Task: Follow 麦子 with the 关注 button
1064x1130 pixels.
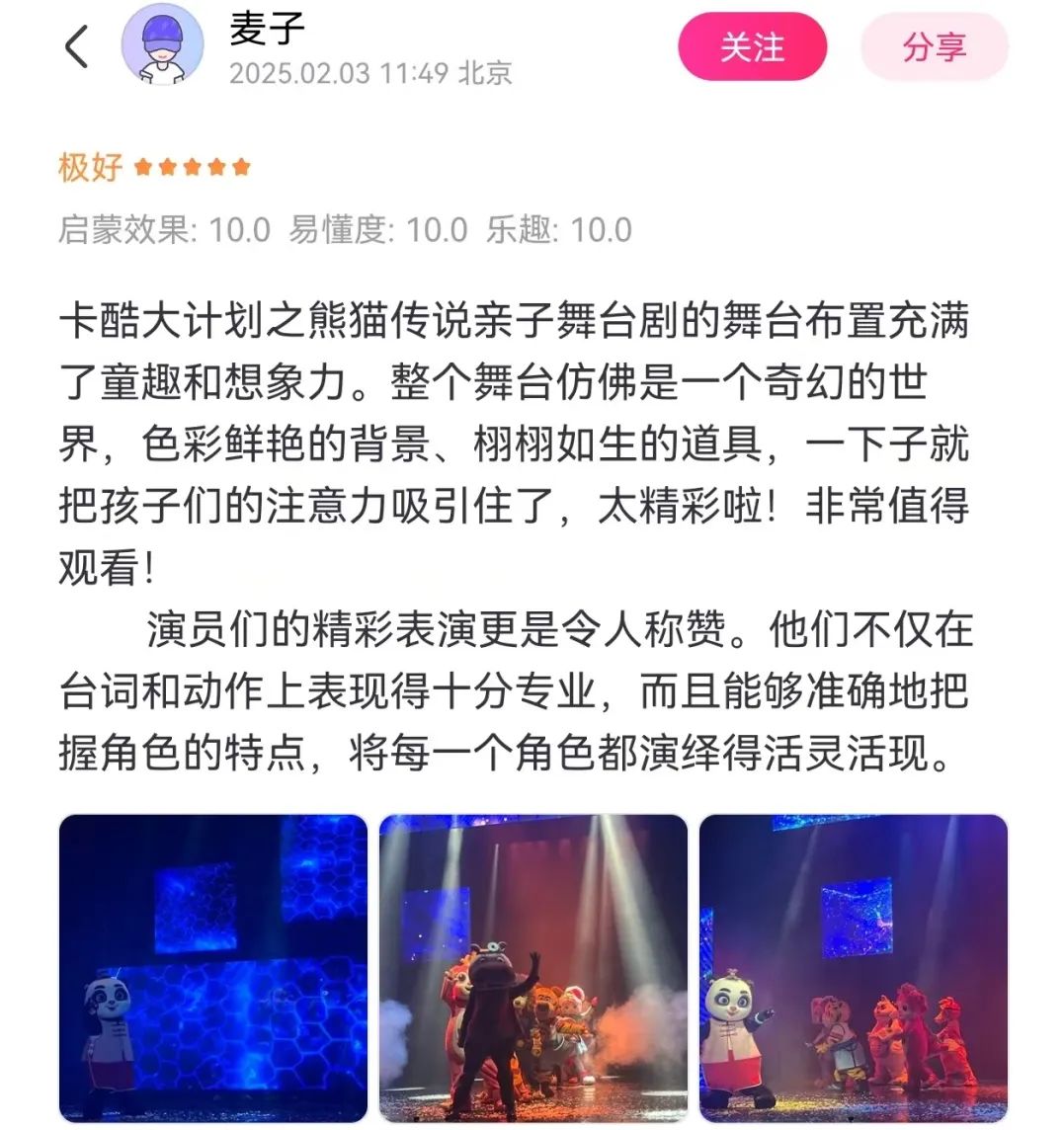Action: pos(752,46)
